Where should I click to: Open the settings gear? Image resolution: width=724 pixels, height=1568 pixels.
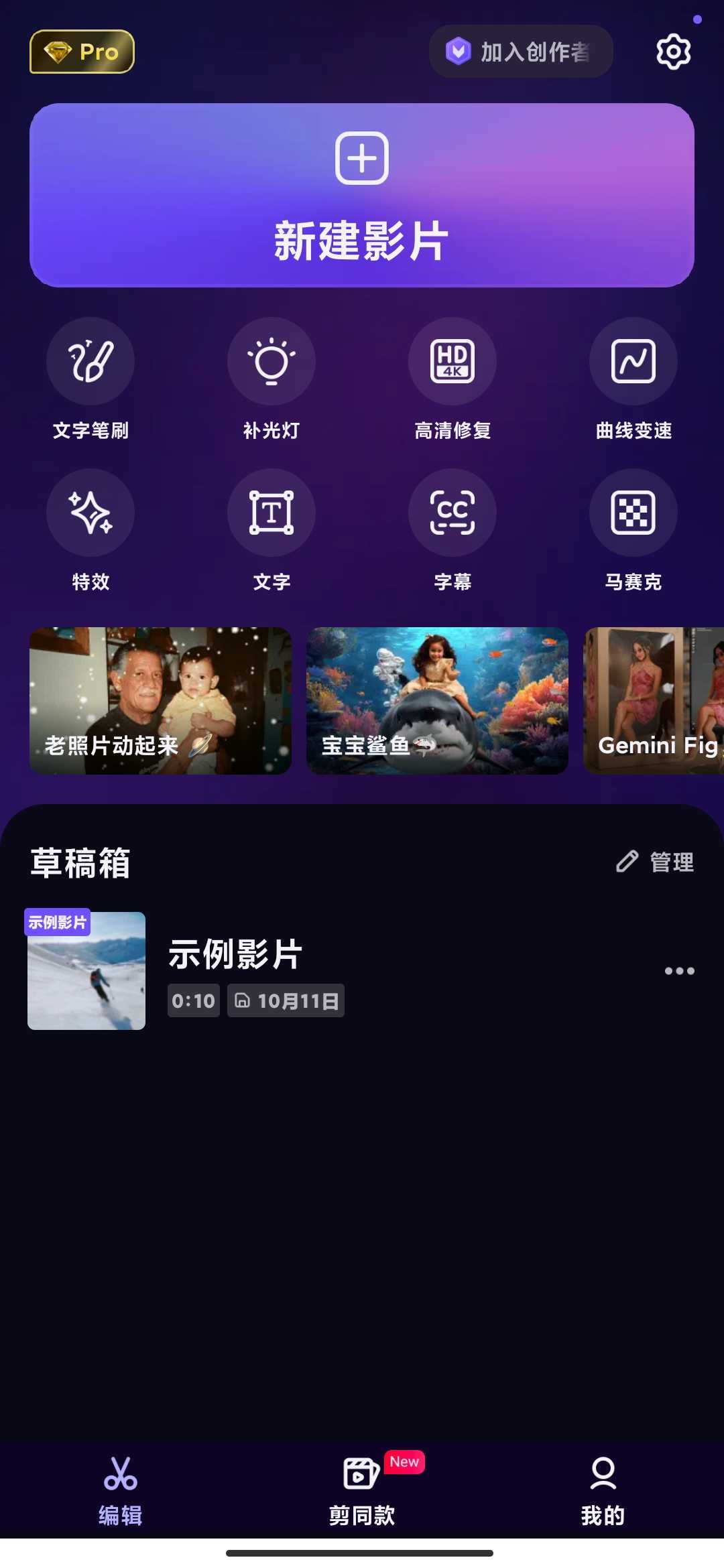coord(673,52)
